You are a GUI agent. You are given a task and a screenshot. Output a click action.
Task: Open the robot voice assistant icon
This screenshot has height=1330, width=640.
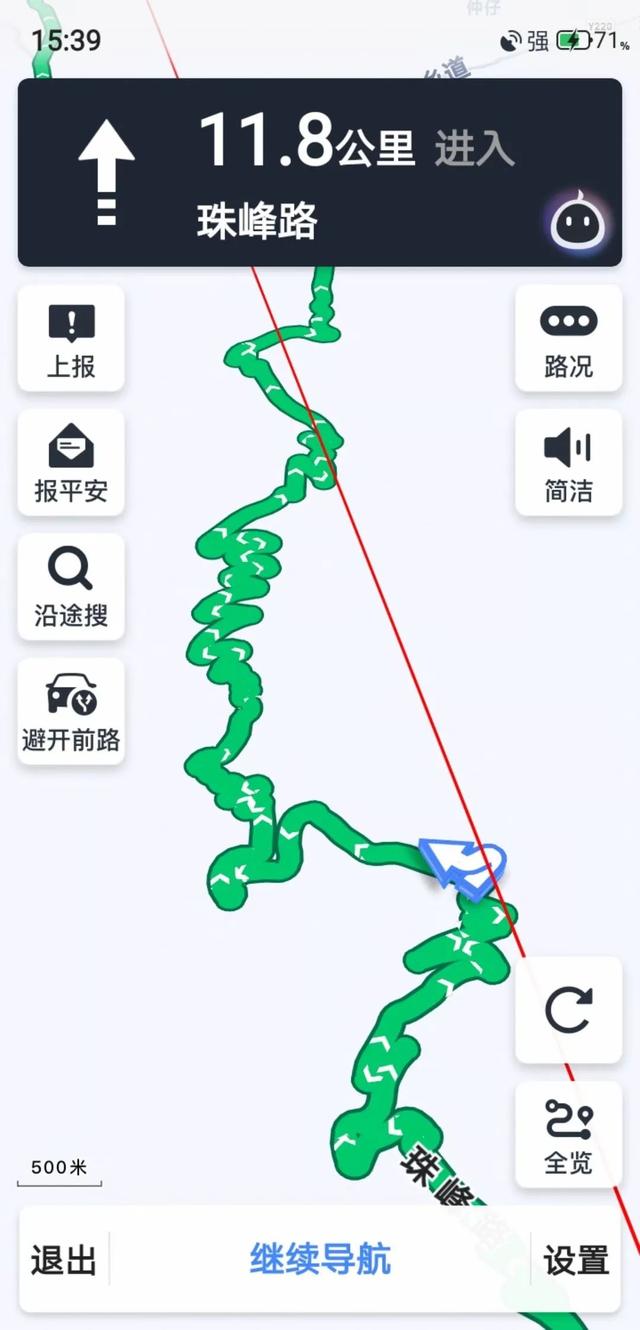click(578, 222)
